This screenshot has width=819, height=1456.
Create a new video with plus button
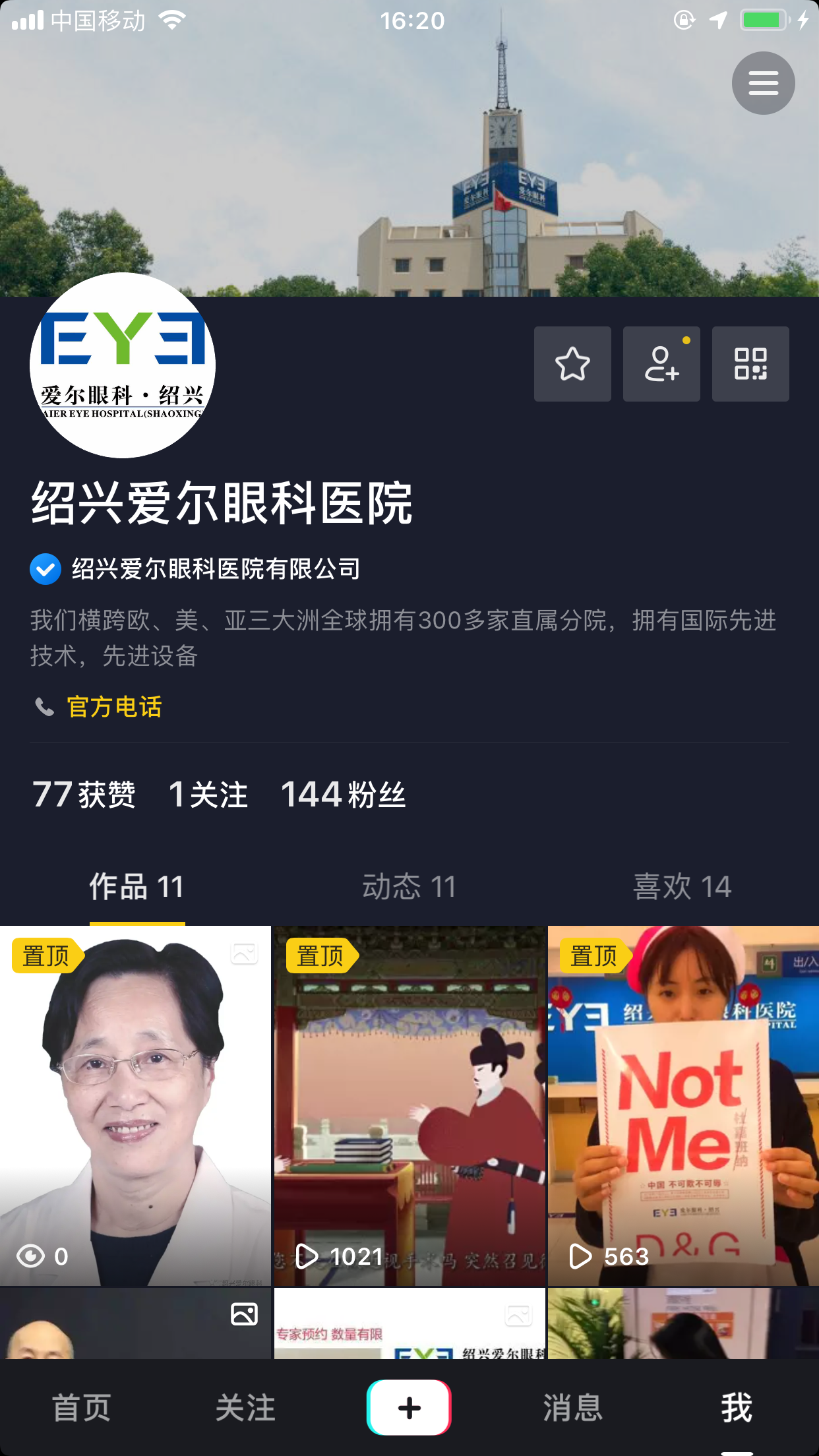tap(409, 1407)
